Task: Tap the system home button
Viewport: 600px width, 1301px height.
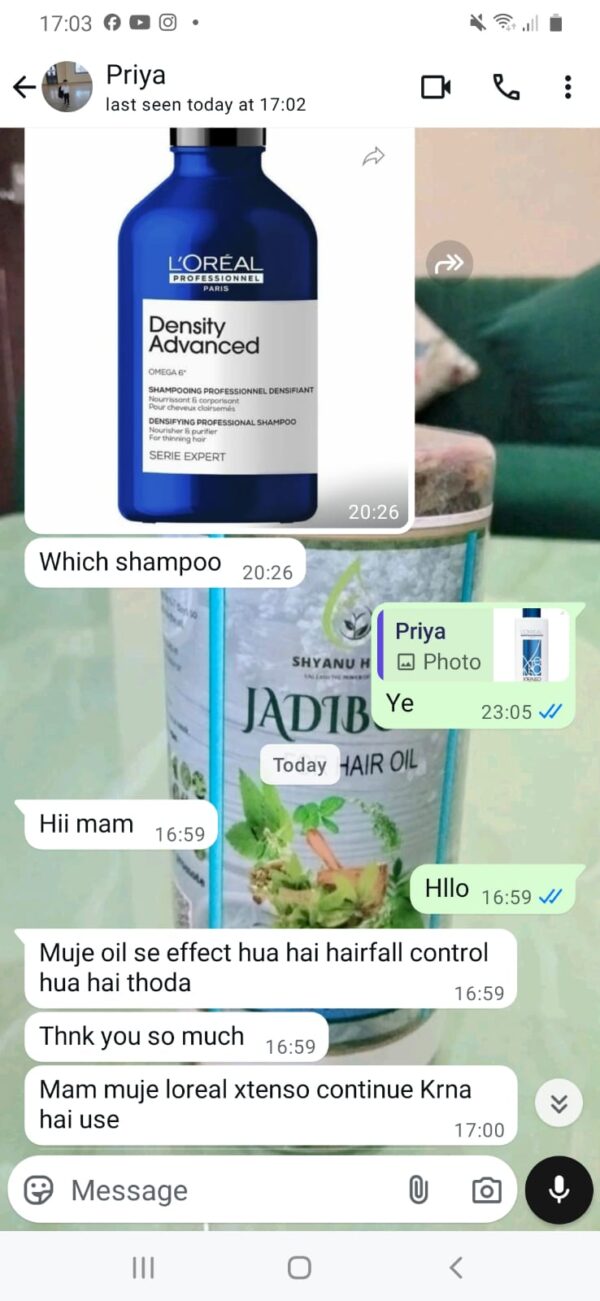Action: tap(299, 1268)
